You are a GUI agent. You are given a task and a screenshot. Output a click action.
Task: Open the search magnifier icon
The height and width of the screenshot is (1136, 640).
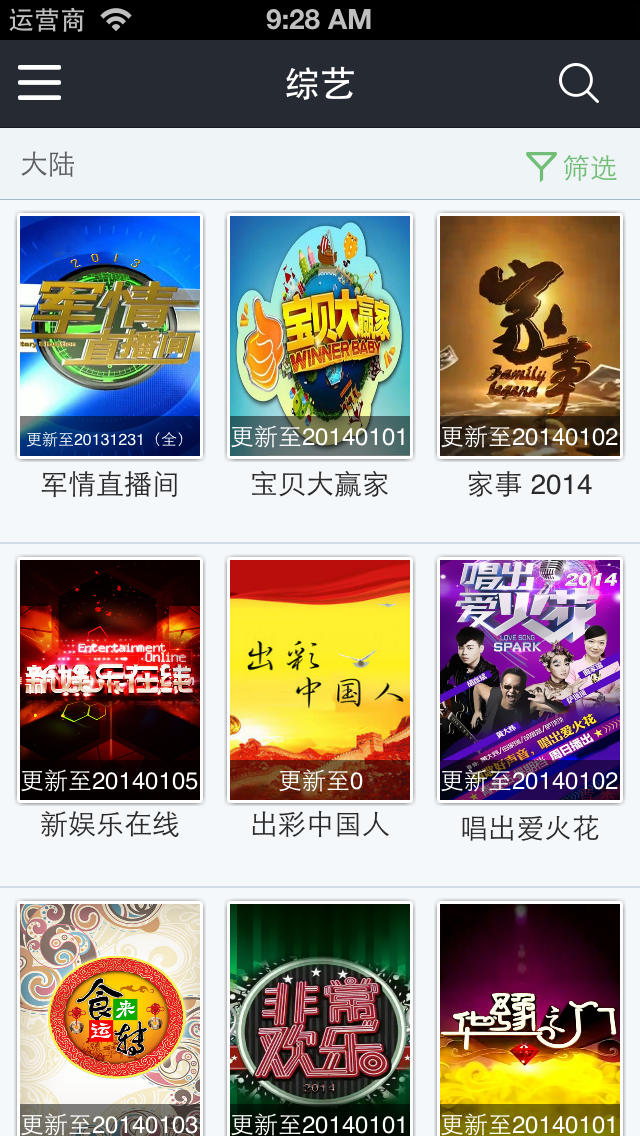[x=578, y=83]
